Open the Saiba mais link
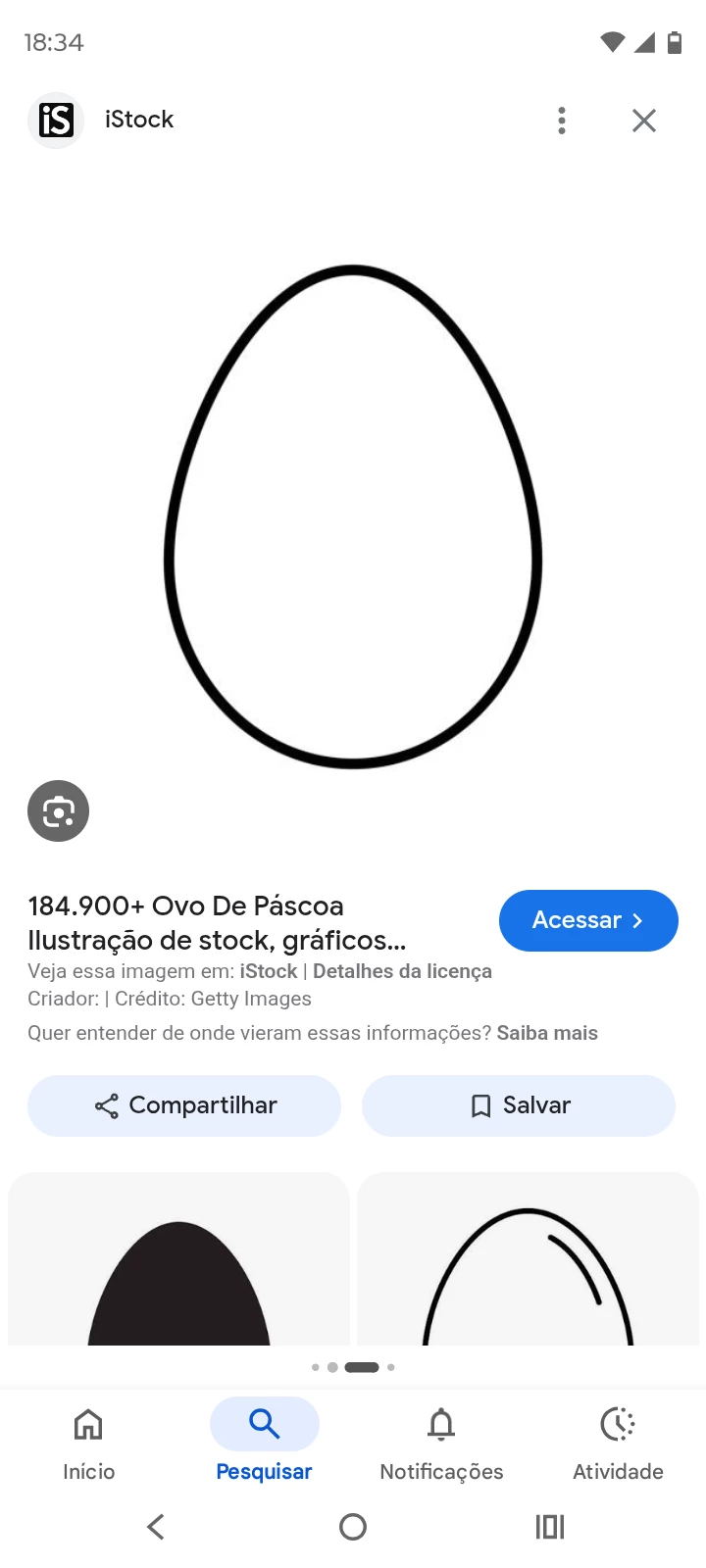Image resolution: width=706 pixels, height=1568 pixels. pos(547,1033)
